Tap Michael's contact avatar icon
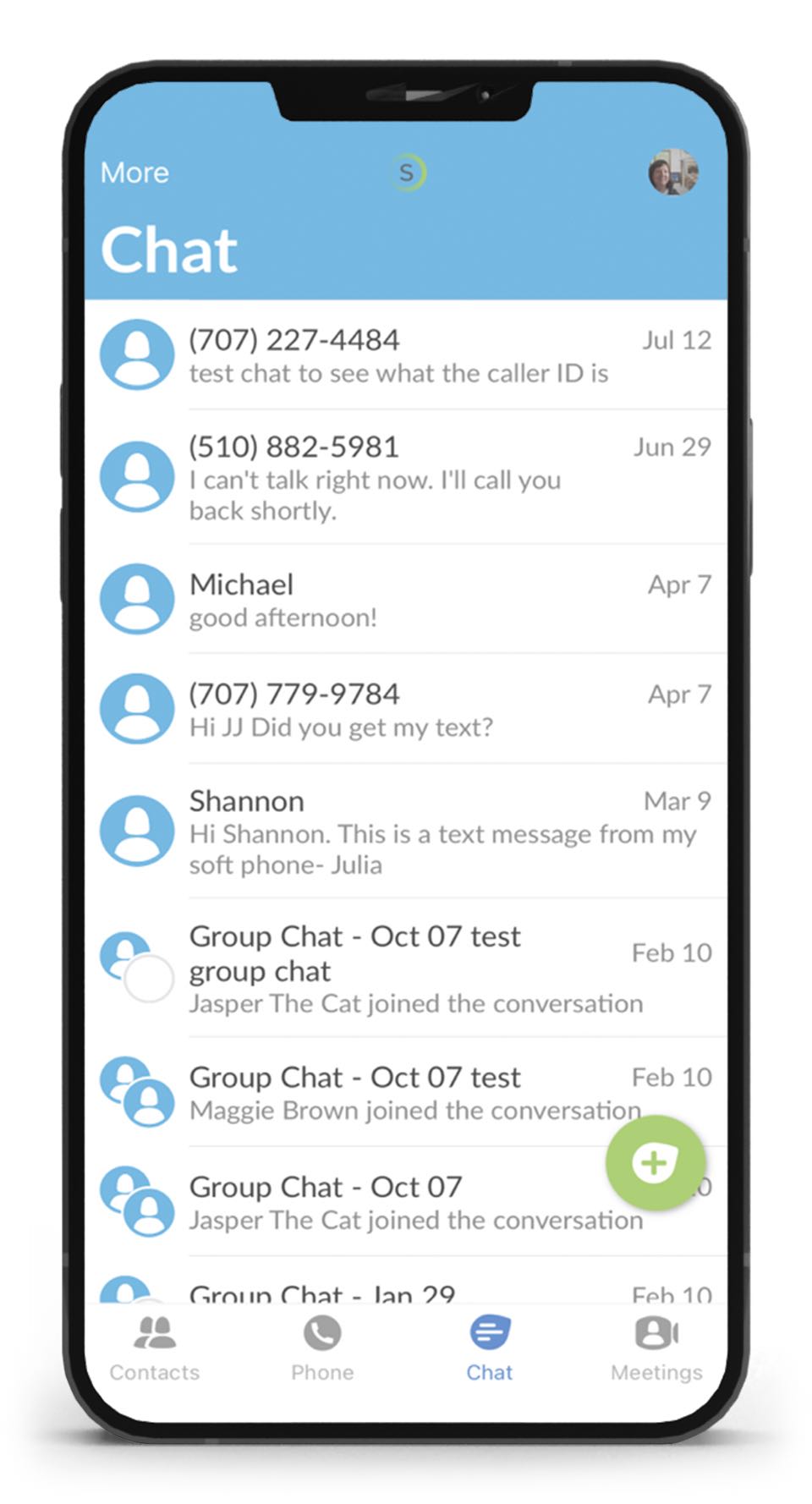 pos(137,598)
